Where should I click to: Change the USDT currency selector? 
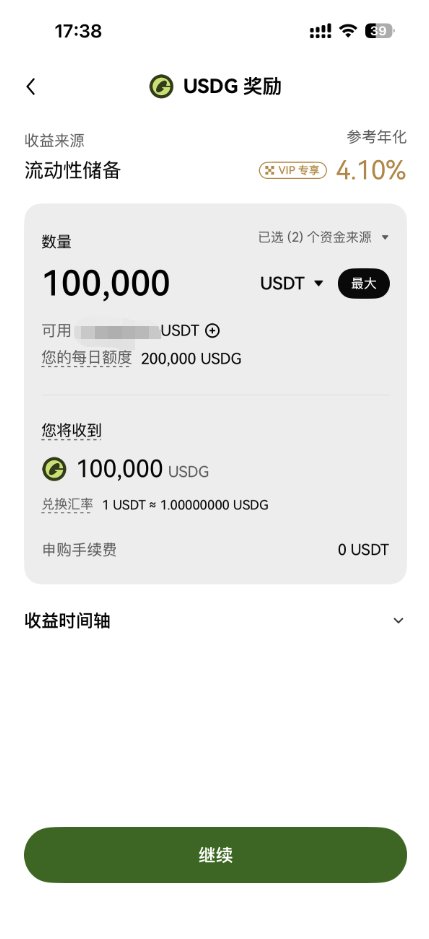point(292,283)
